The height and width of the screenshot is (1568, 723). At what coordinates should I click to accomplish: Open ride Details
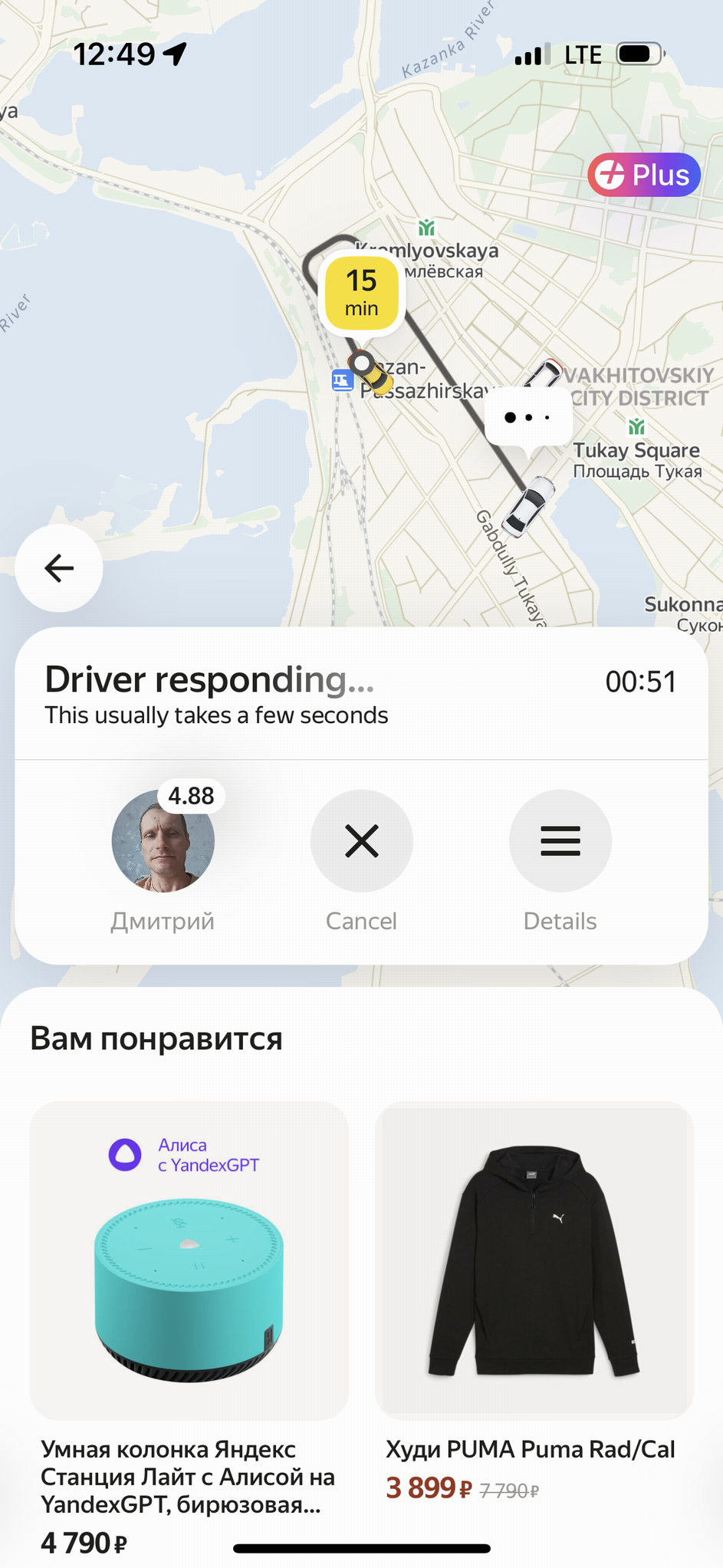pyautogui.click(x=560, y=841)
